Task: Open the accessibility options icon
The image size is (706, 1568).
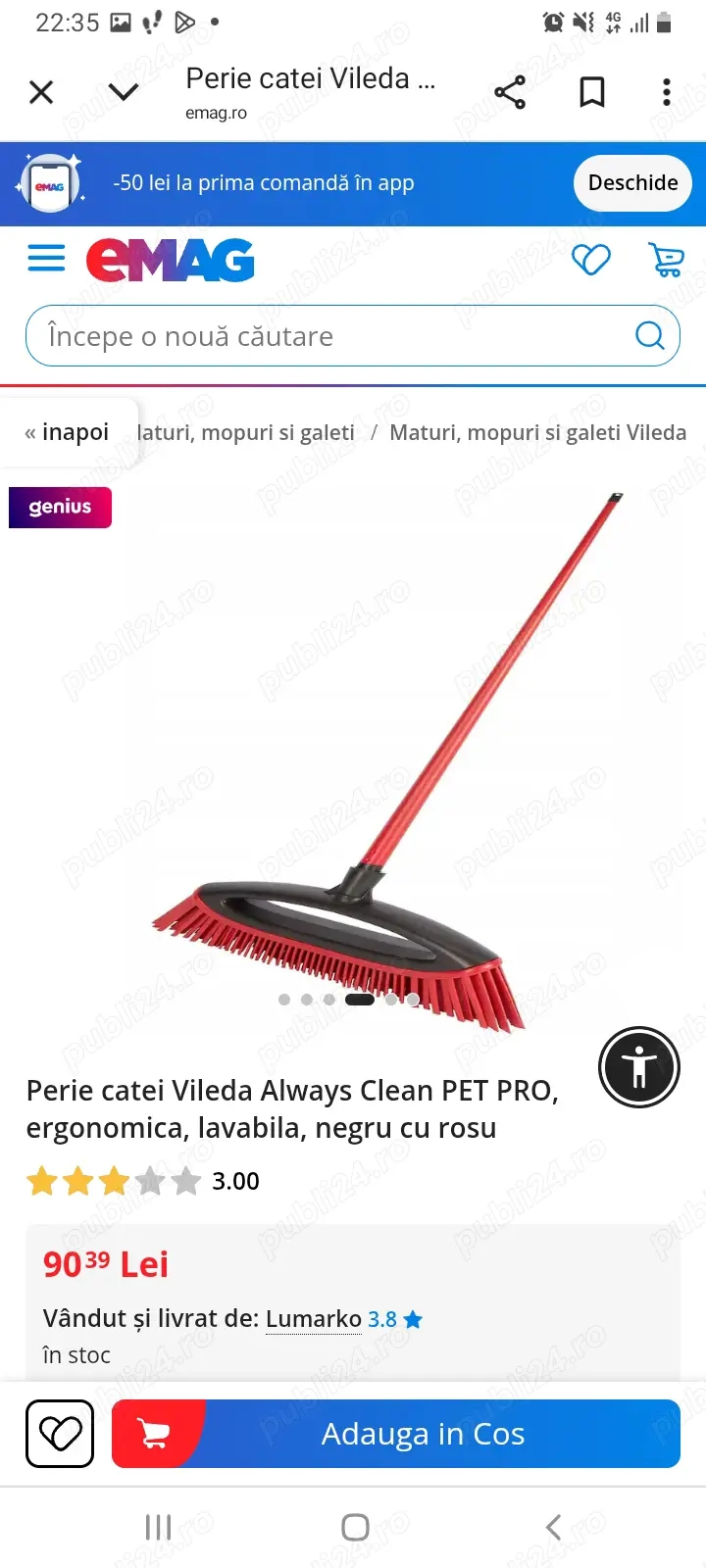Action: tap(638, 1067)
